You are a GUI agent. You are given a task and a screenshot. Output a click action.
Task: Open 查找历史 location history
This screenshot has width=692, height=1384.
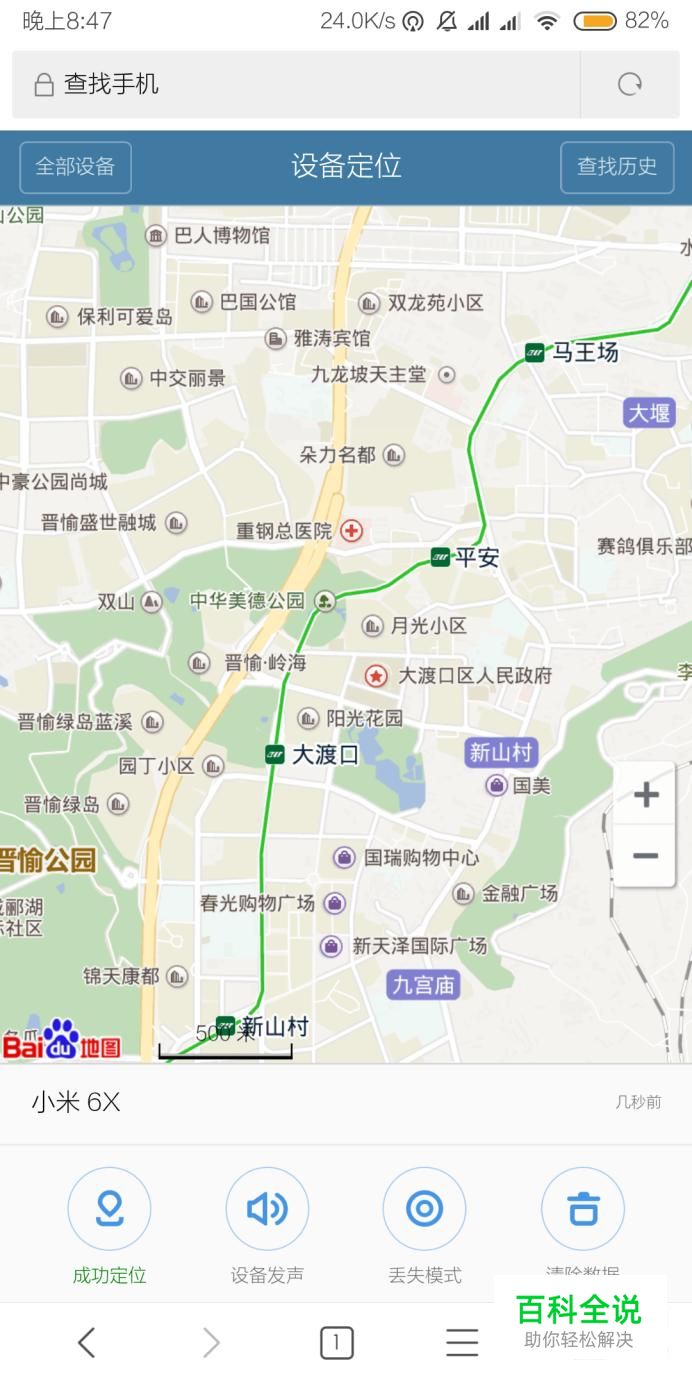click(617, 167)
